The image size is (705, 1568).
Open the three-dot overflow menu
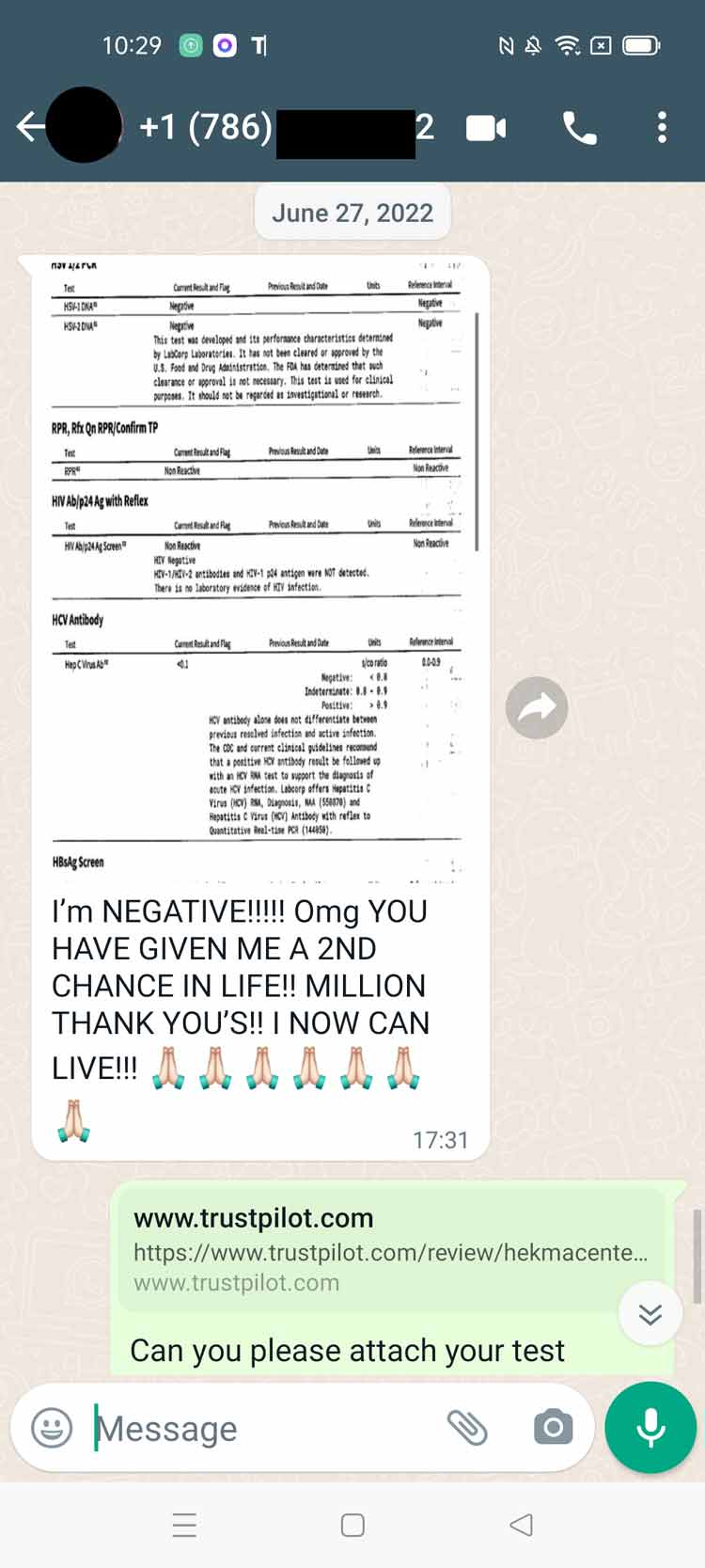click(x=662, y=127)
